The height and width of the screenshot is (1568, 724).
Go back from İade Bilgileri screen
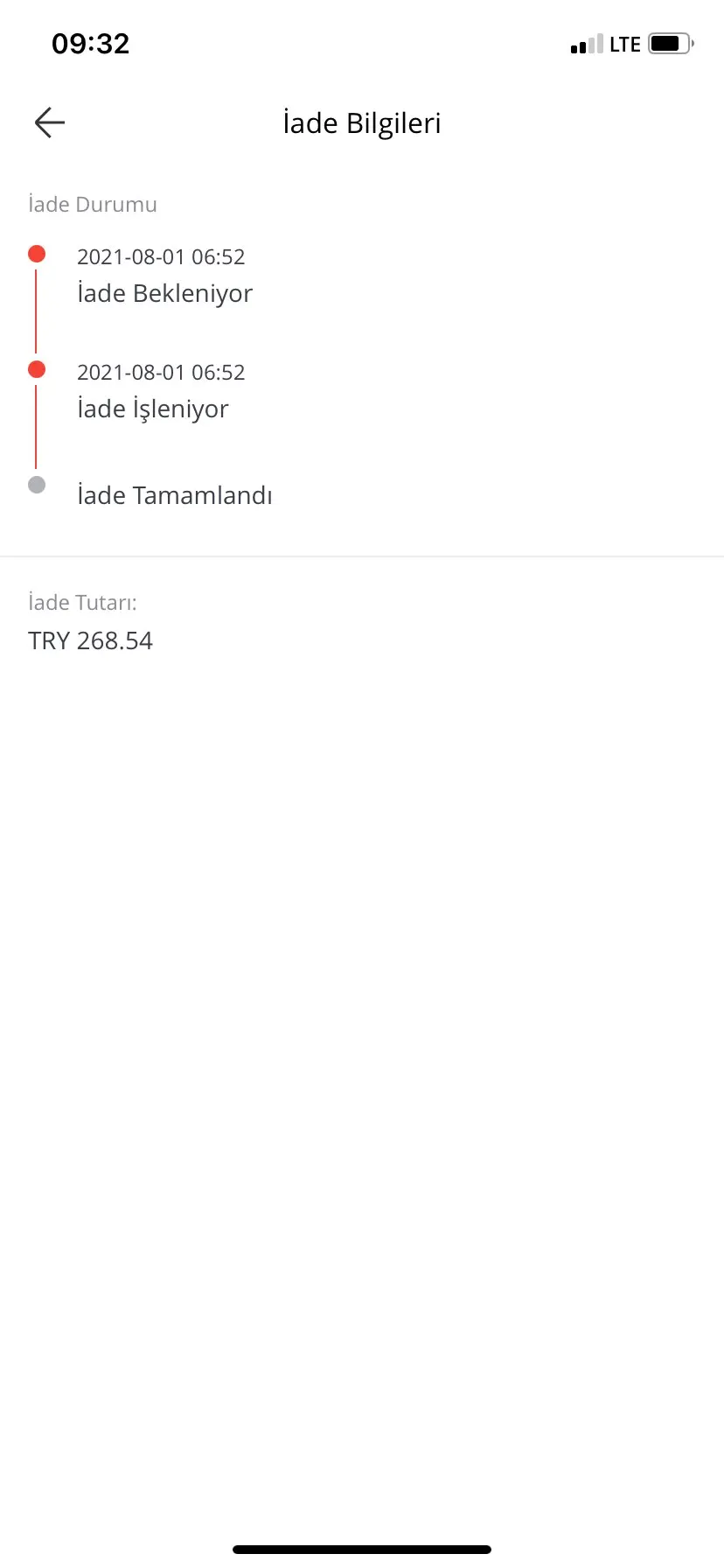pyautogui.click(x=50, y=122)
